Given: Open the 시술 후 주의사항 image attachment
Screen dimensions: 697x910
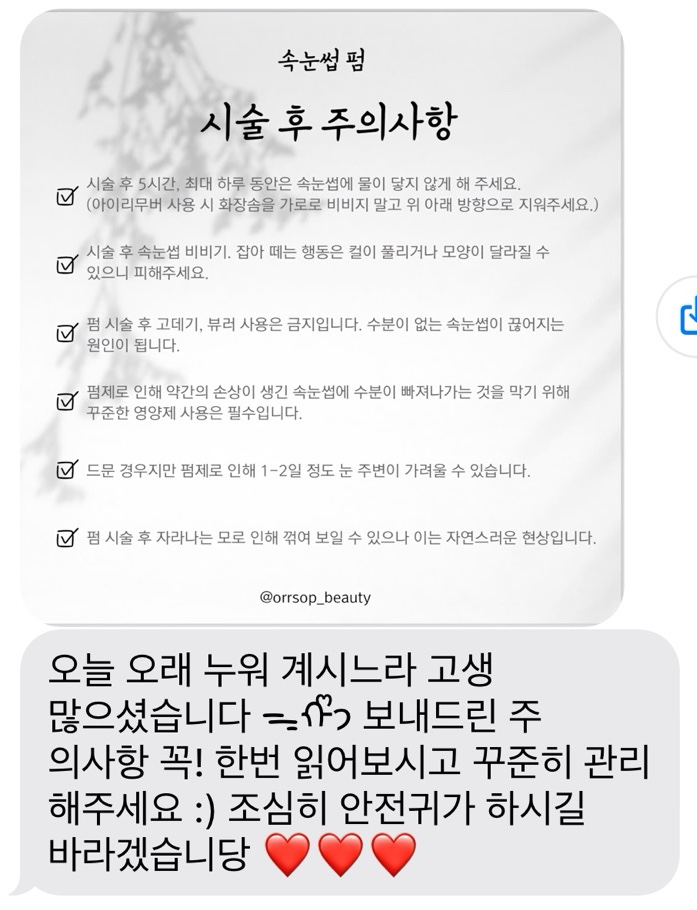Looking at the screenshot, I should (x=322, y=320).
